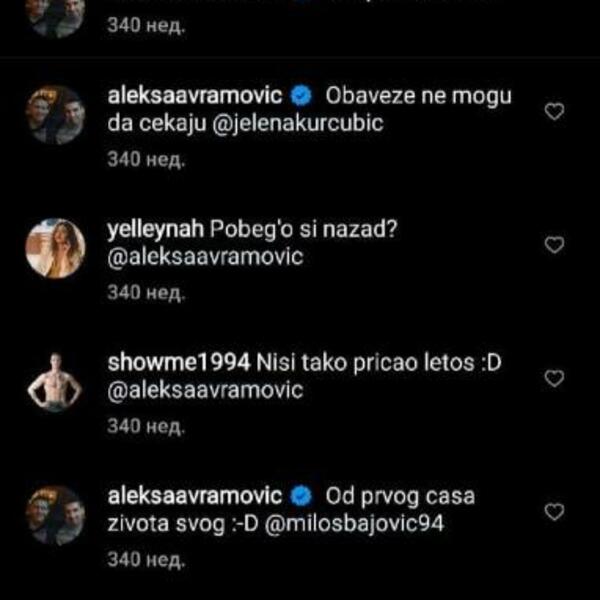Screen dimensions: 600x600
Task: Like yelleynah's comment 'Pobeg'o si nazad?'
Action: [553, 245]
